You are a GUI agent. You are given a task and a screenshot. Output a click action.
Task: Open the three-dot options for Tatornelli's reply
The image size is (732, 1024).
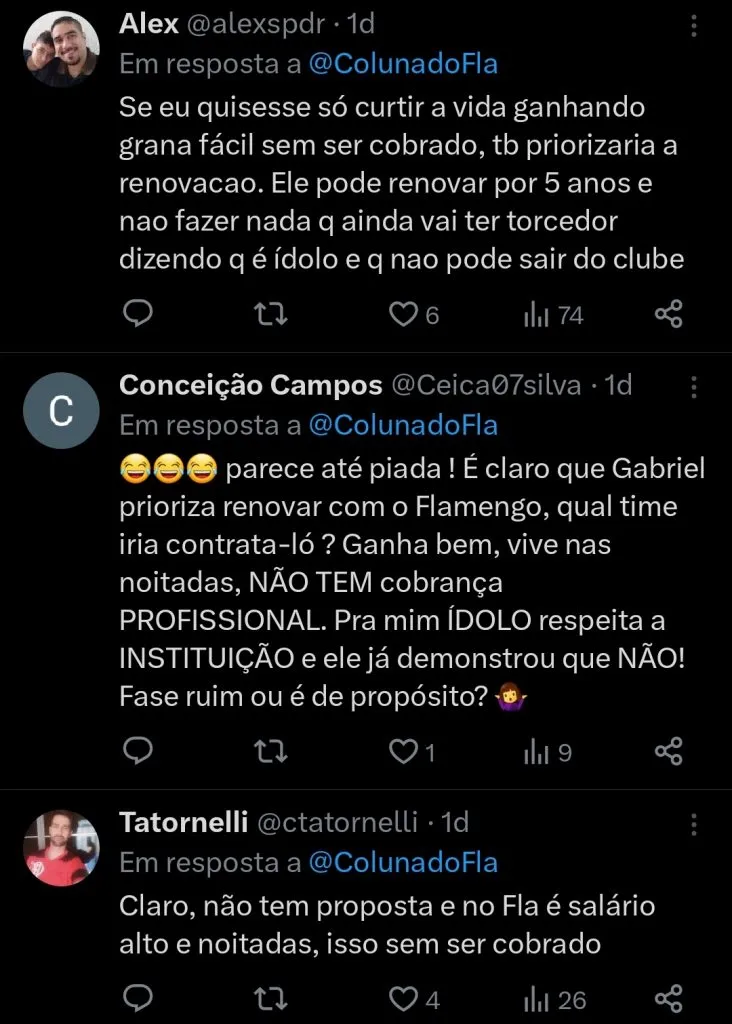coord(695,823)
